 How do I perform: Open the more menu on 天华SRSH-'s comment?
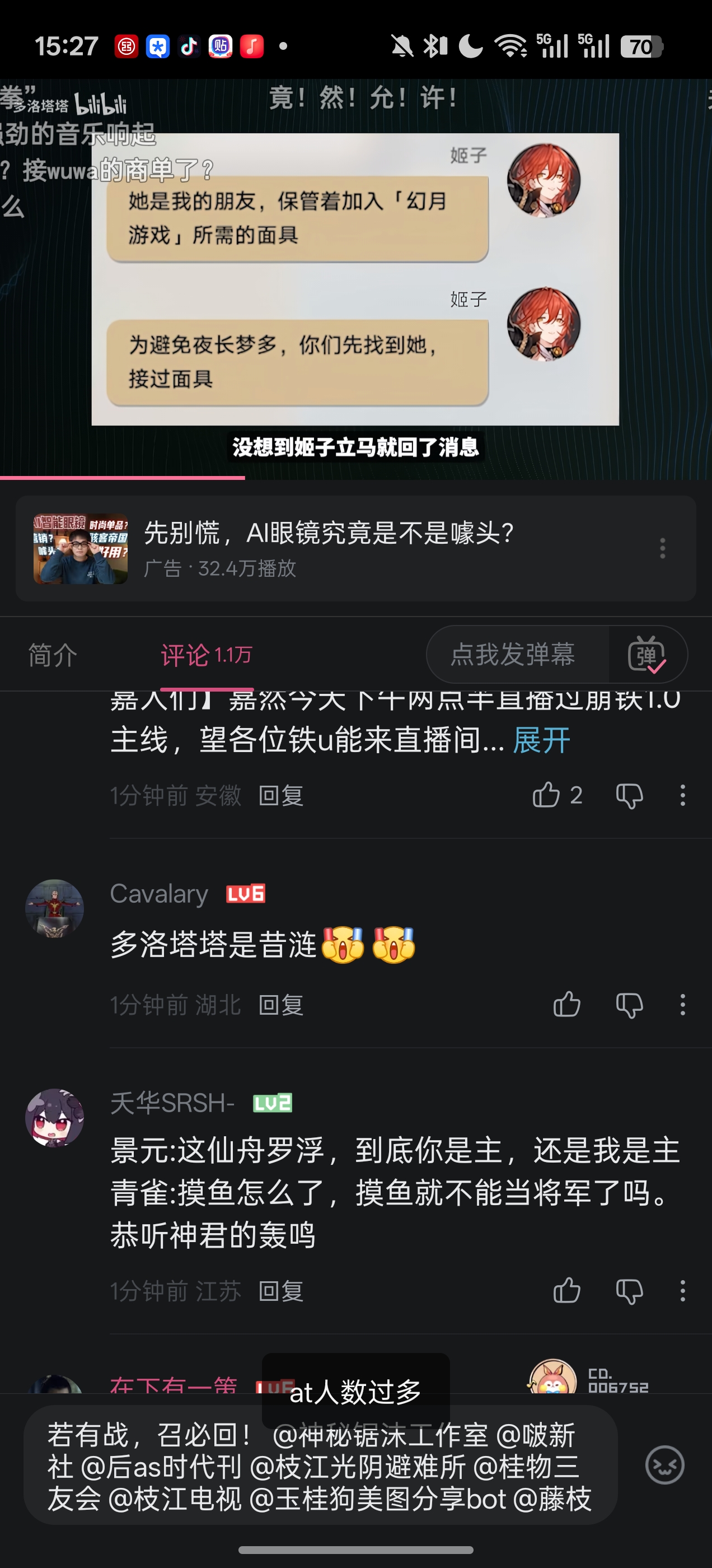[682, 1291]
